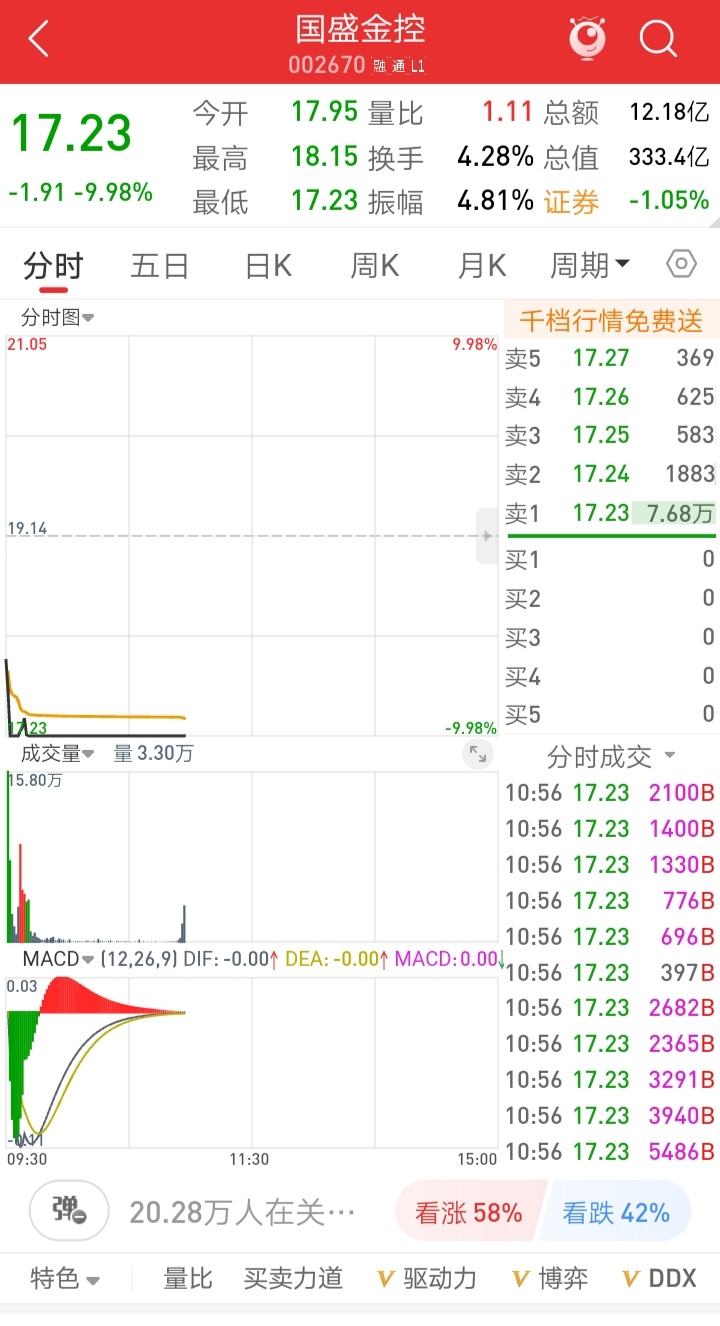Switch to the 日K candlestick tab
This screenshot has width=720, height=1326.
pyautogui.click(x=266, y=265)
